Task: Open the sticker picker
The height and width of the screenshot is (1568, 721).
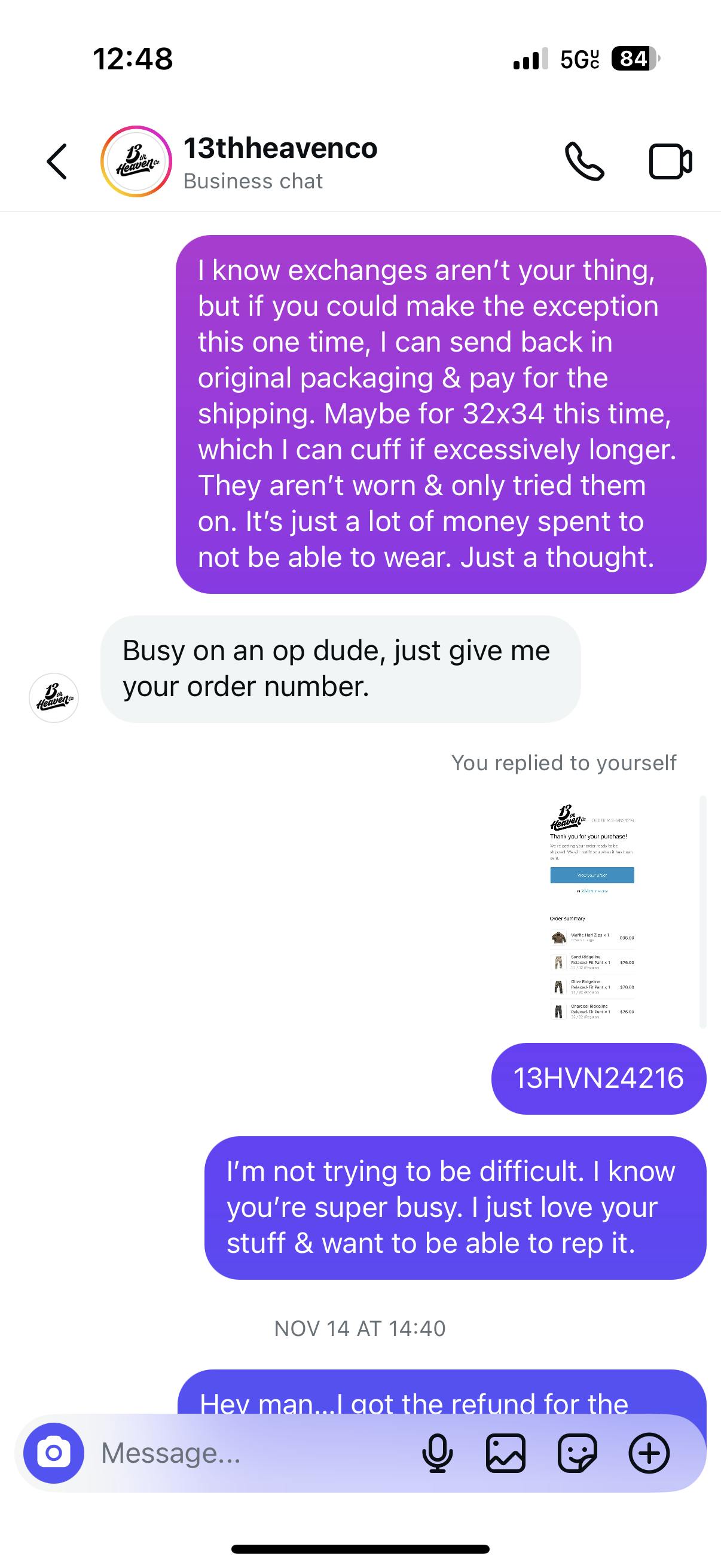Action: [x=577, y=1453]
